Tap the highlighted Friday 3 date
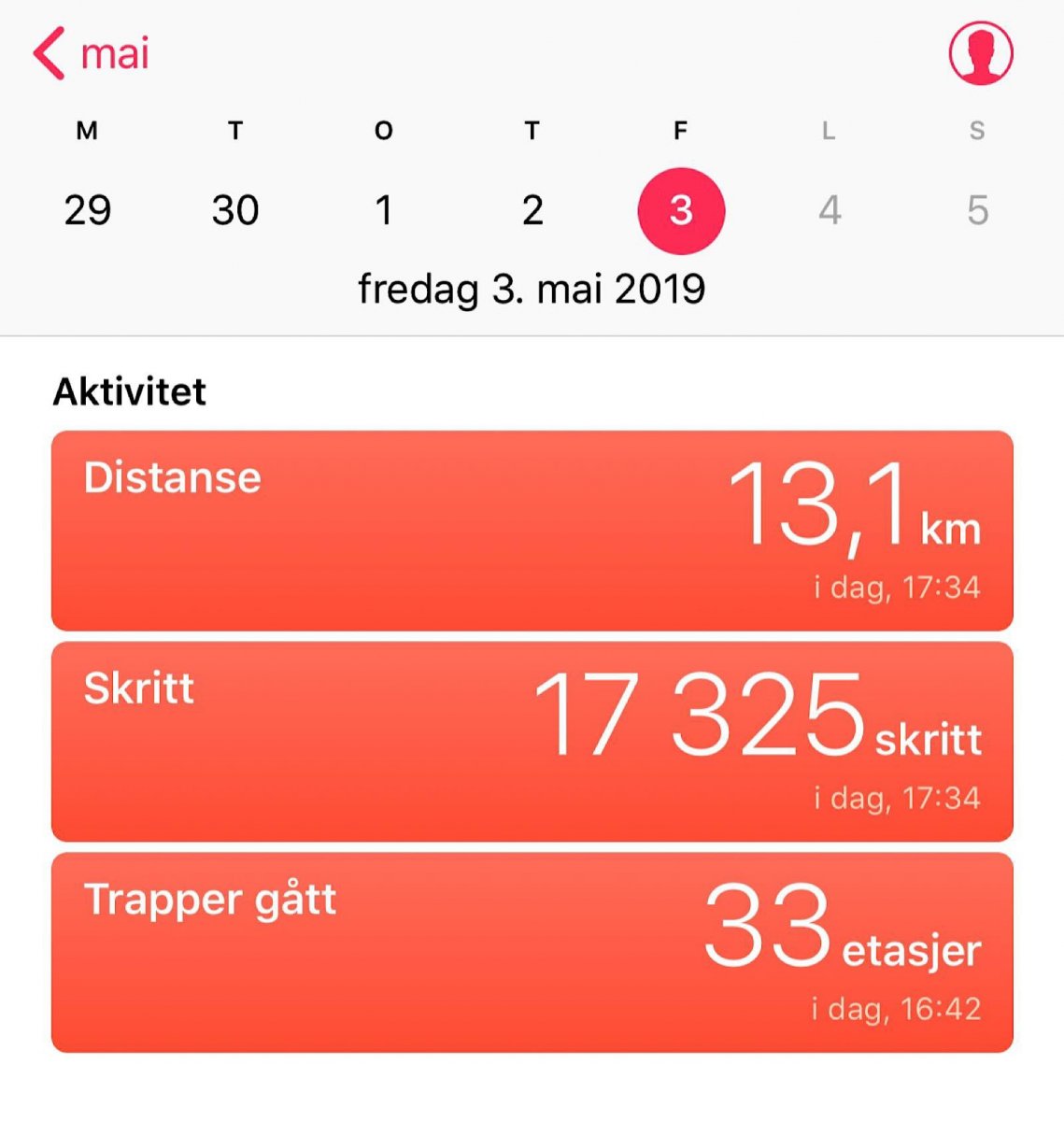 pos(681,210)
